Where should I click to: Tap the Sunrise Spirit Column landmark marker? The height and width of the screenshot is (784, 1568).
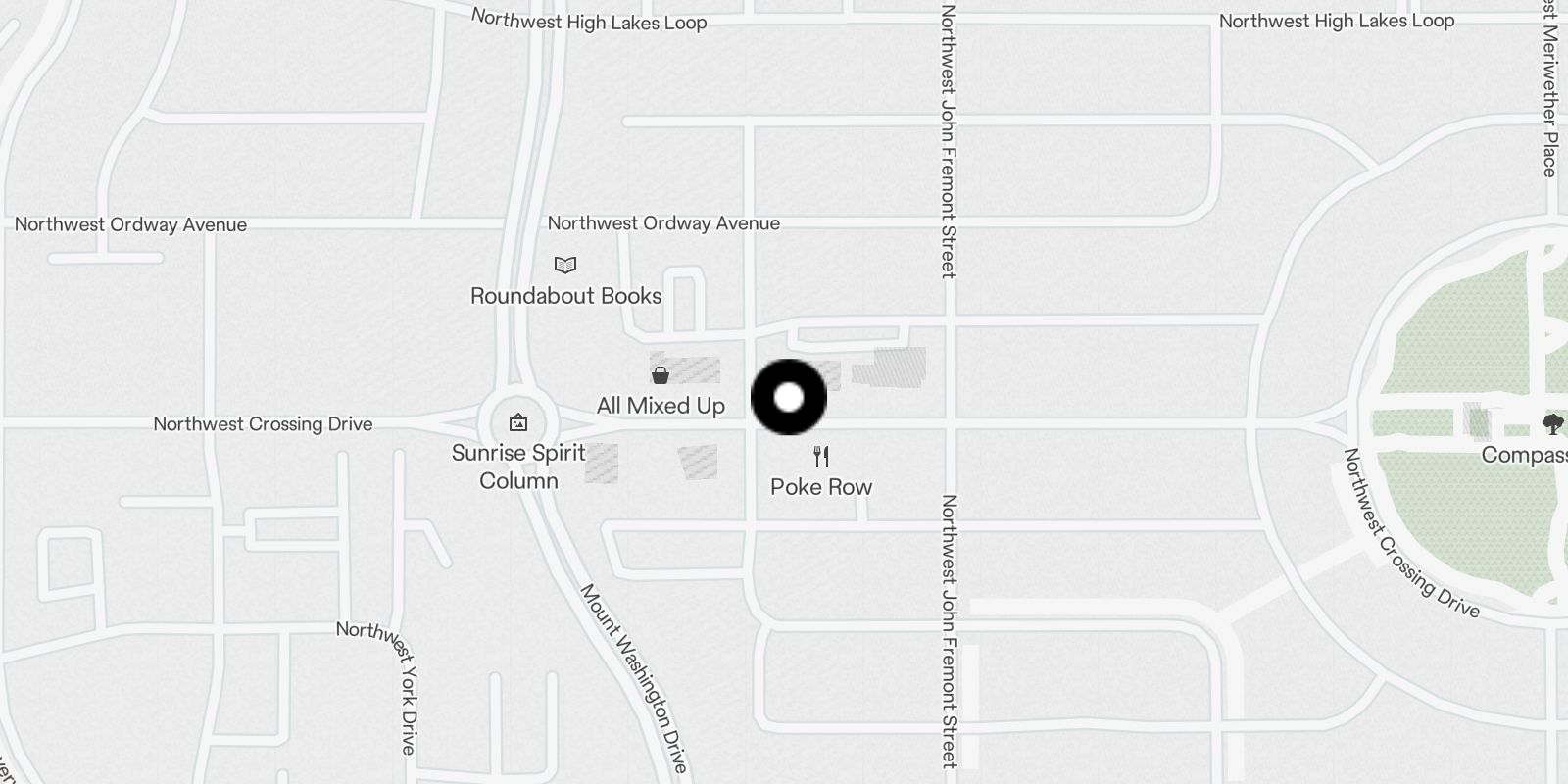[518, 423]
